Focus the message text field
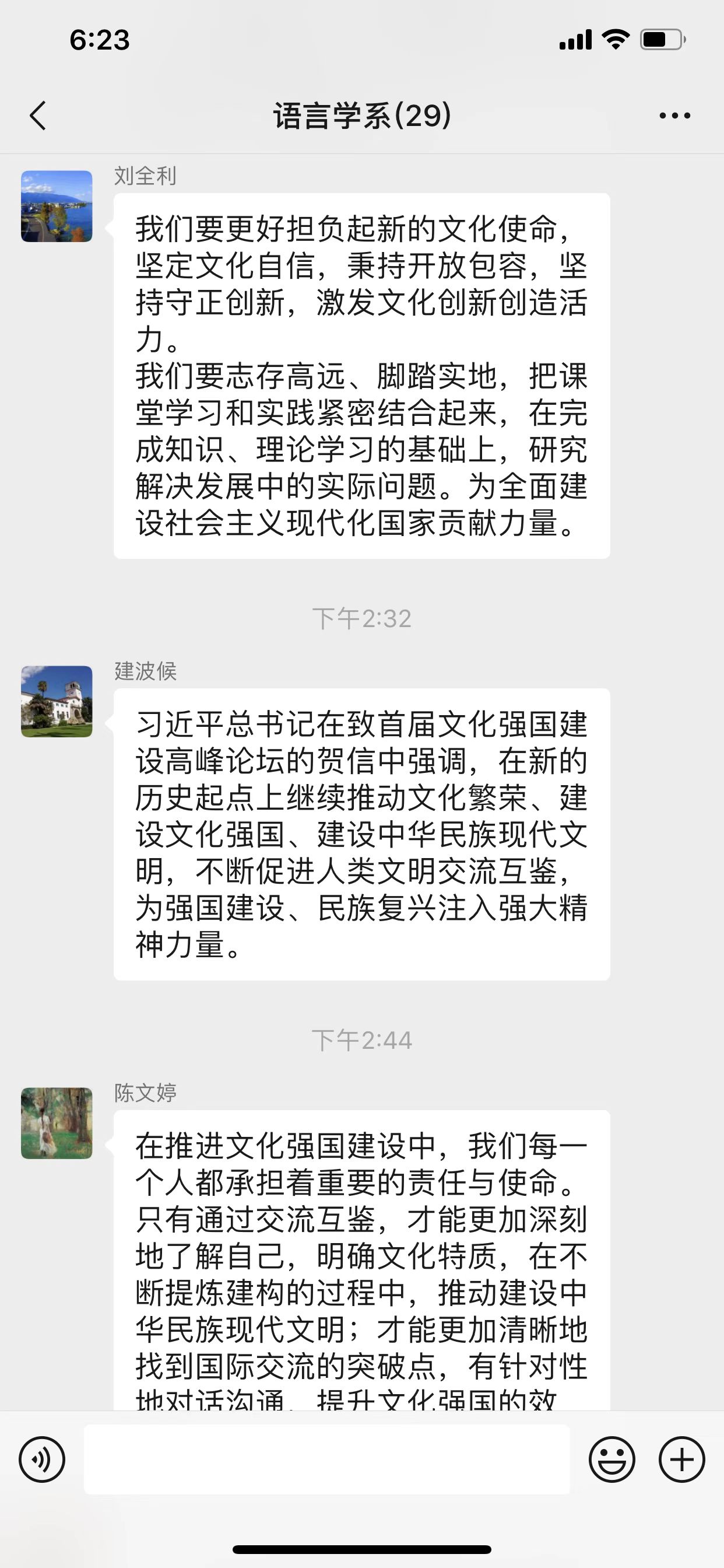This screenshot has width=724, height=1568. click(x=326, y=1459)
